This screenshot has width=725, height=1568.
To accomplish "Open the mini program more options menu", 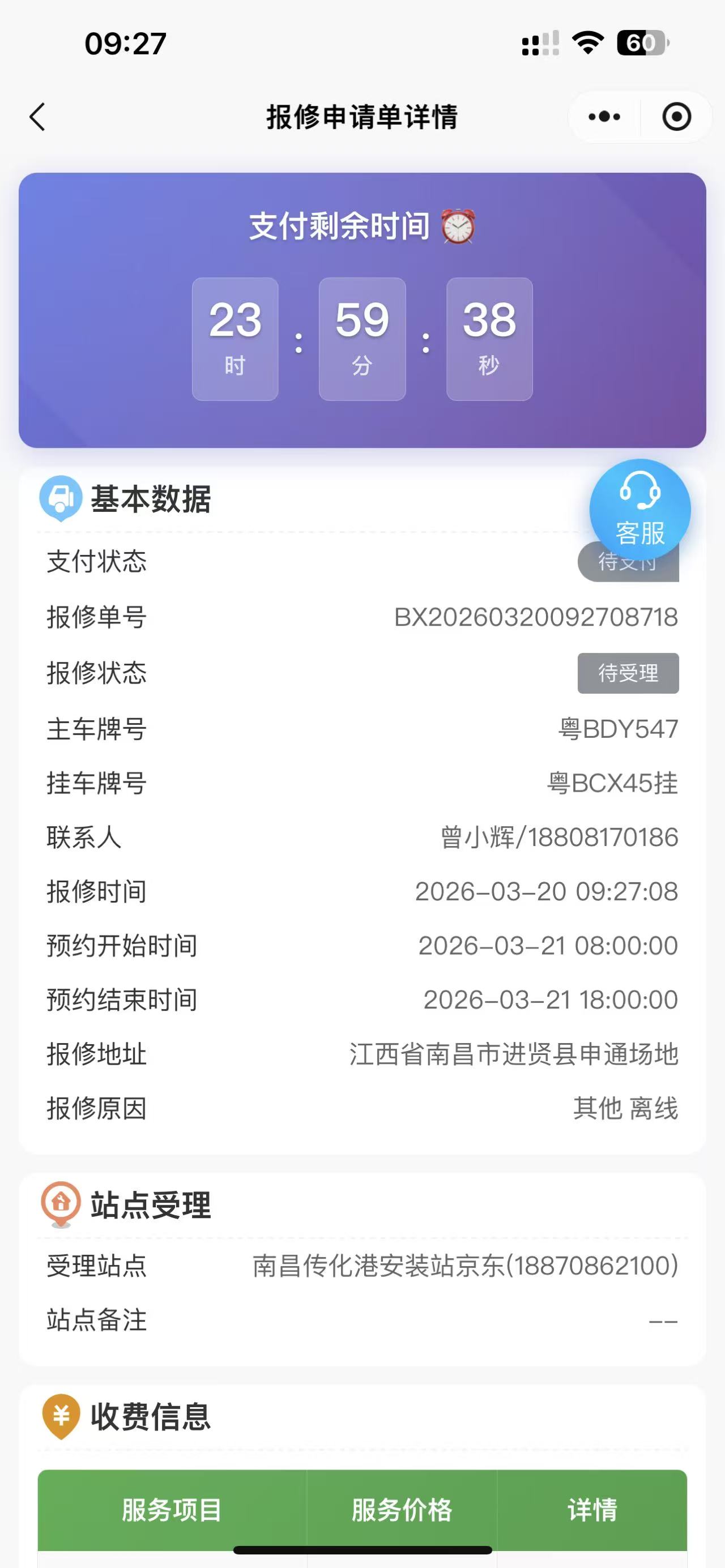I will (x=604, y=117).
